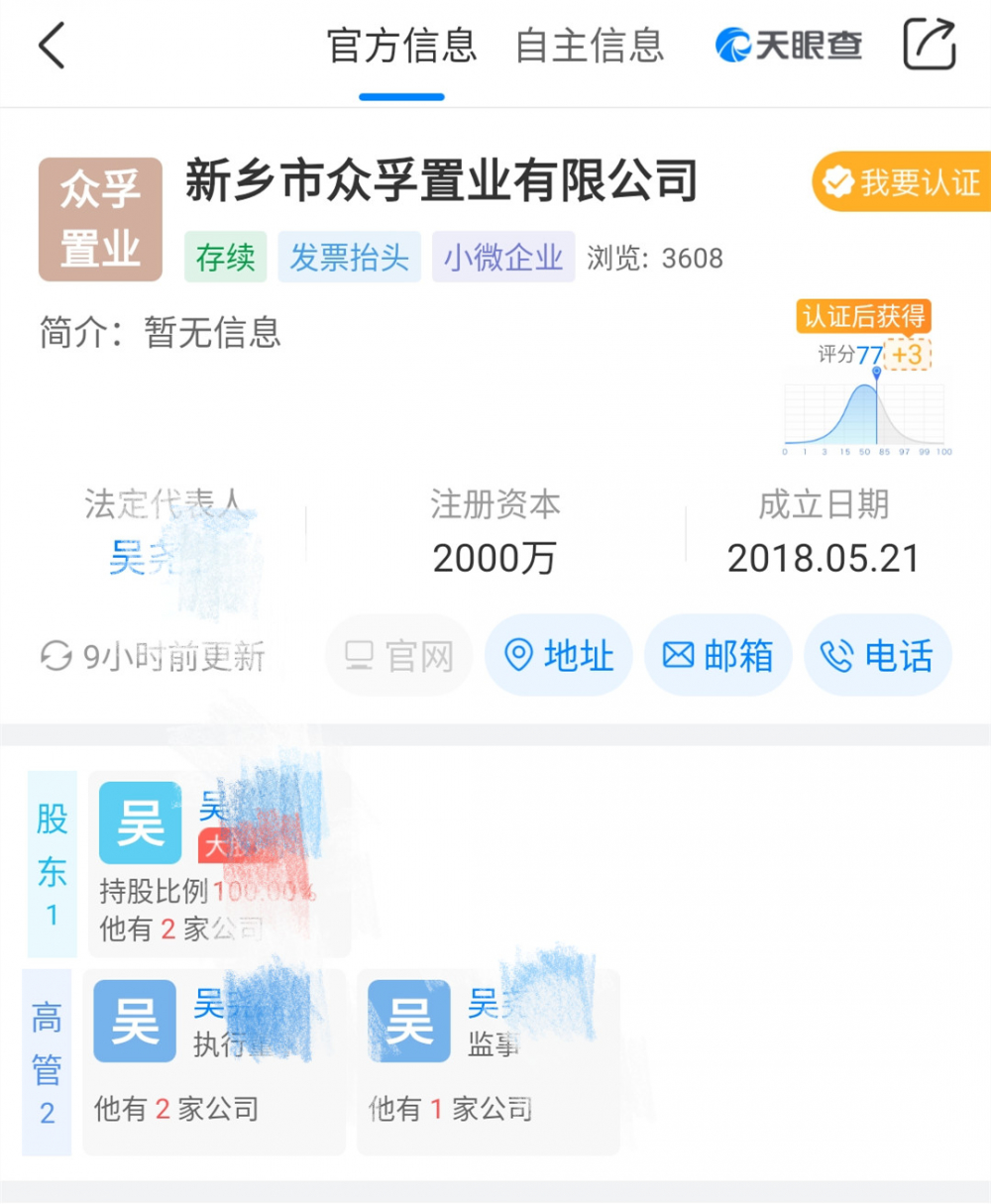Image resolution: width=991 pixels, height=1204 pixels.
Task: Tap the 众孚置业 company logo avatar
Action: coord(99,218)
